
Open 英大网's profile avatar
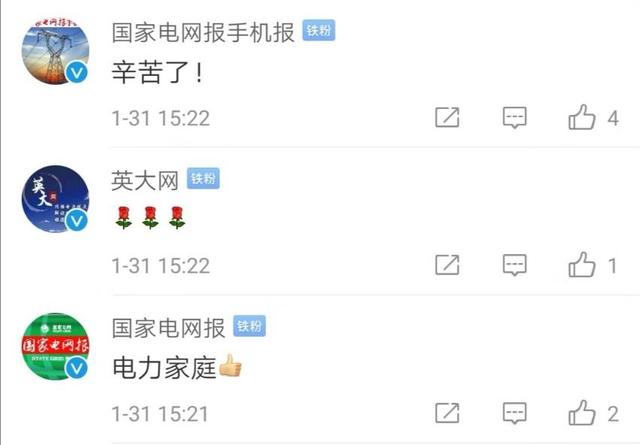coord(55,200)
